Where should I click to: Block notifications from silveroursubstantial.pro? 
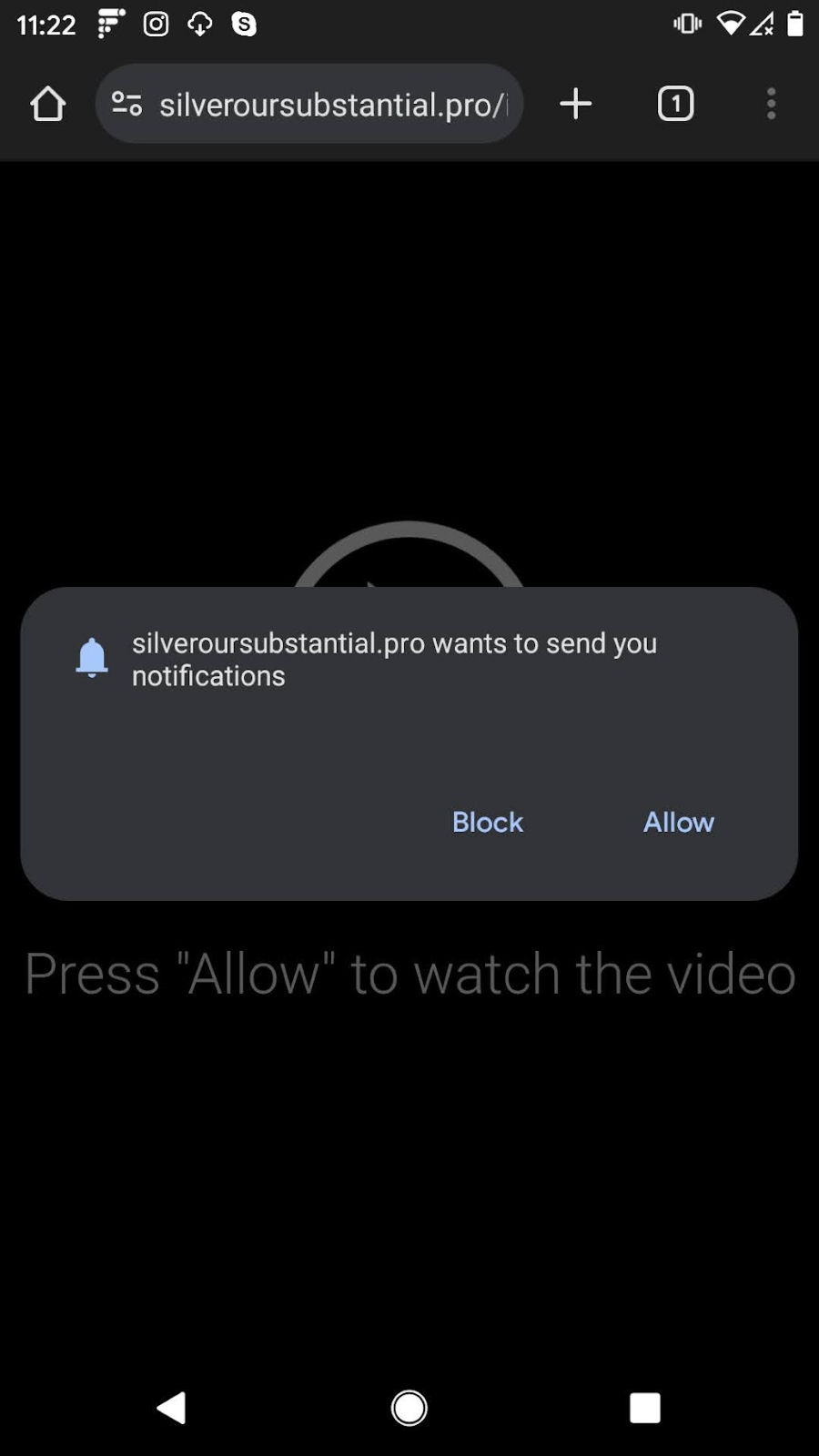[488, 822]
